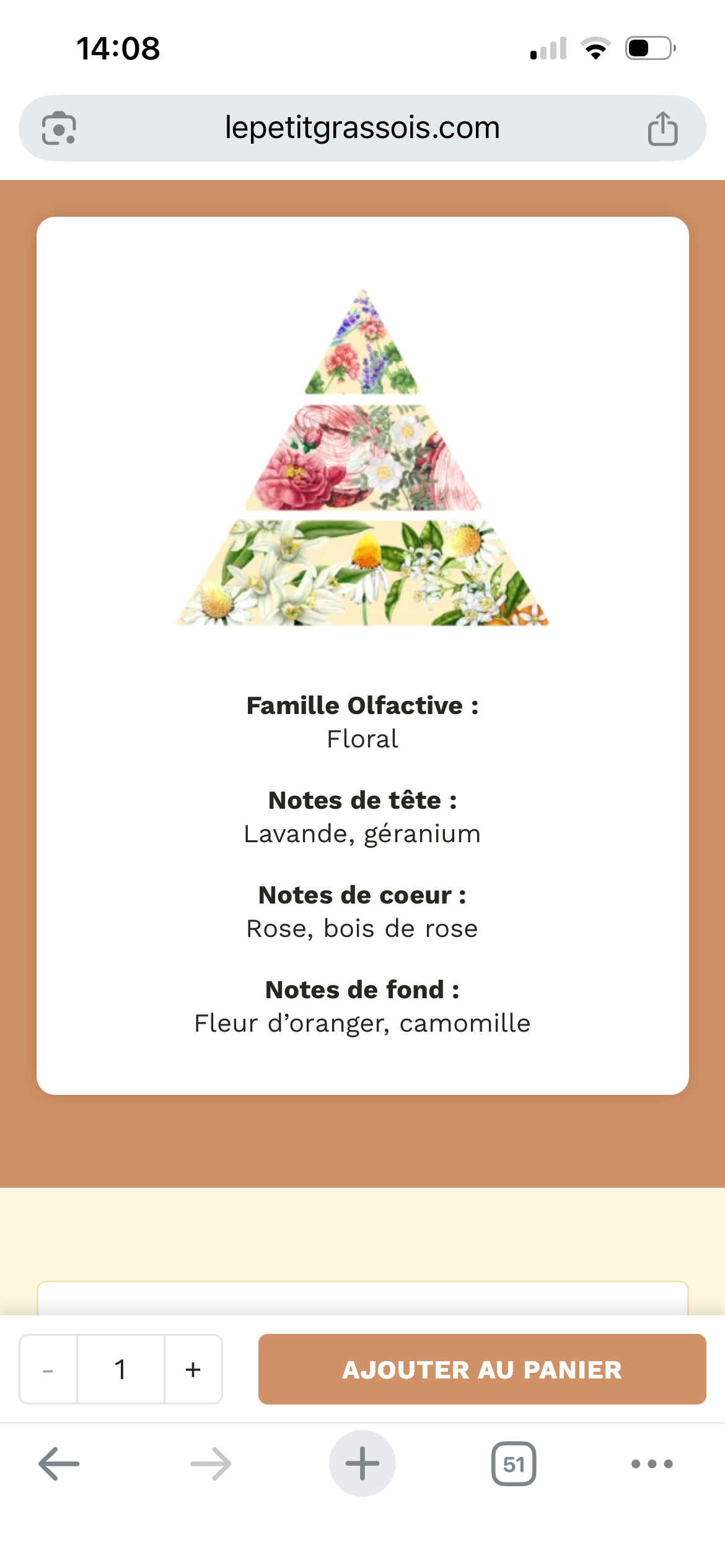The image size is (725, 1568).
Task: Open Google Lens camera search icon
Action: [x=61, y=128]
